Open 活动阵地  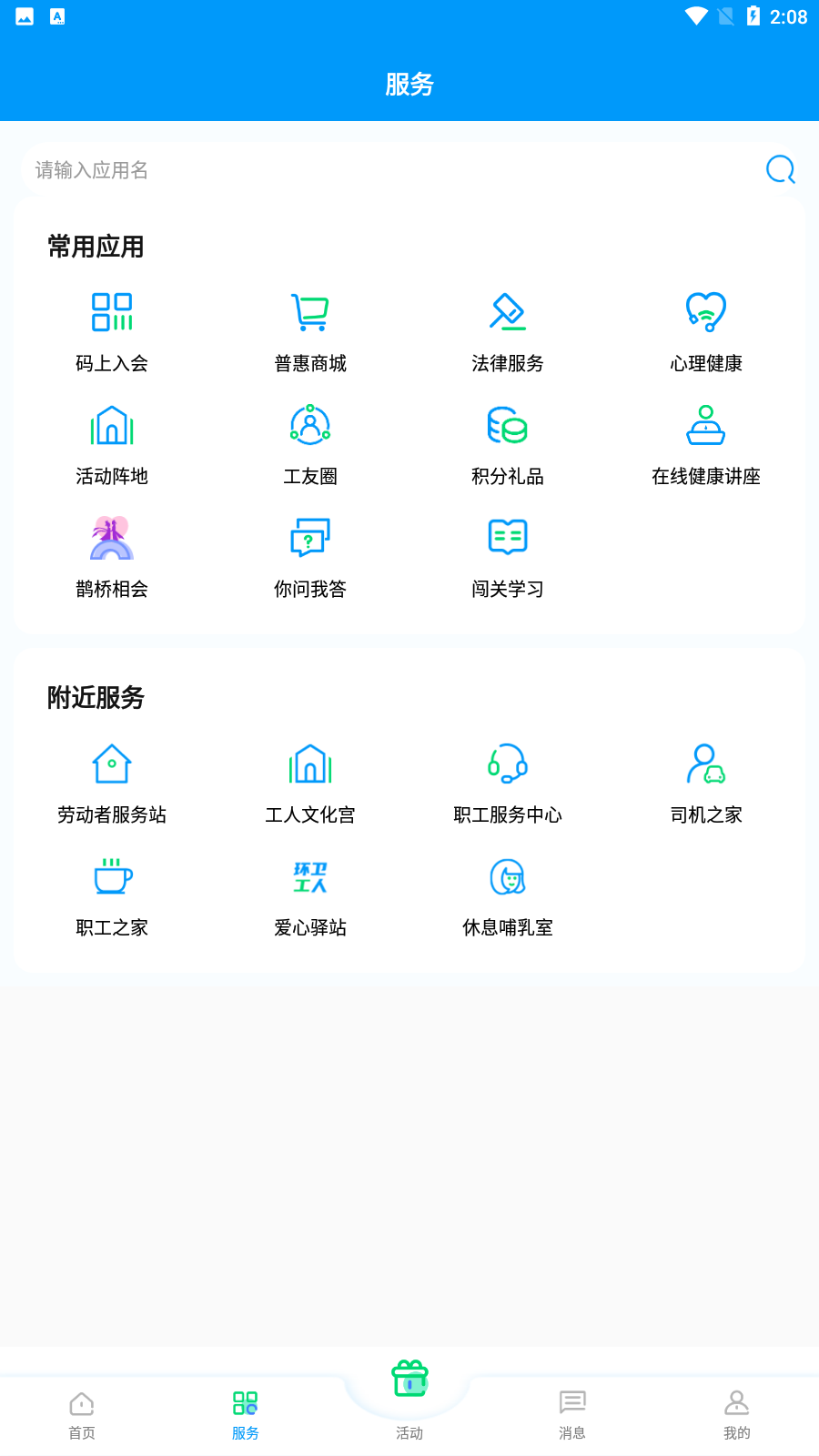[112, 445]
